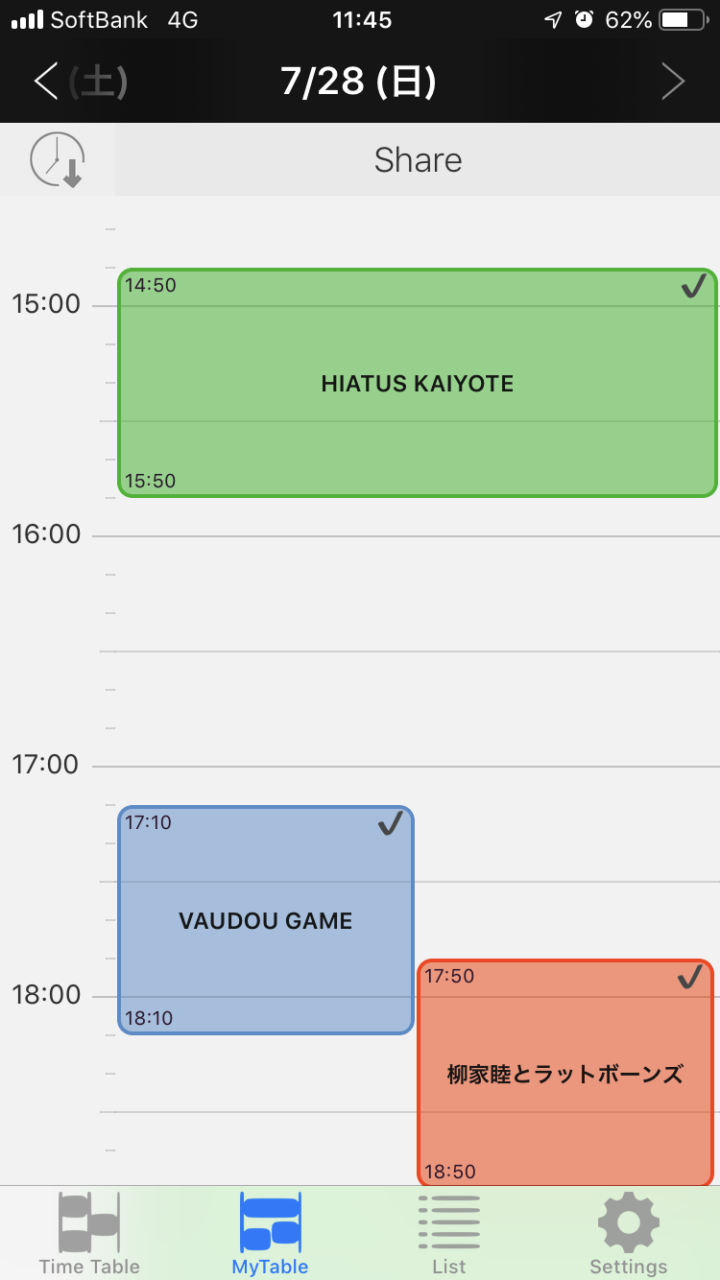Image resolution: width=720 pixels, height=1280 pixels.
Task: Switch to the List tab
Action: point(449,1233)
